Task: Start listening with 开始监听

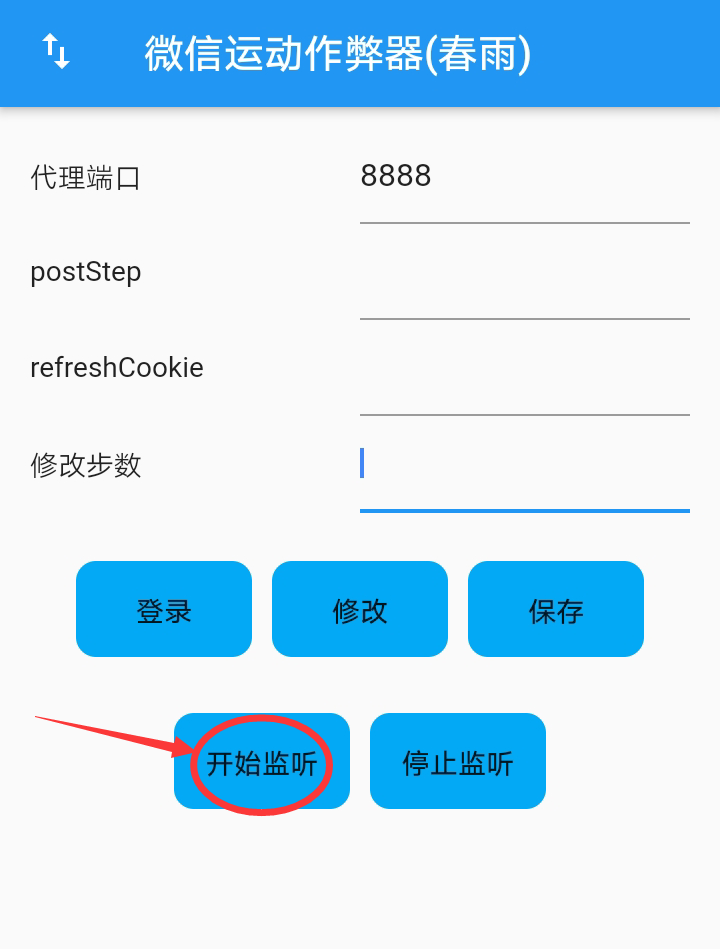Action: [x=262, y=762]
